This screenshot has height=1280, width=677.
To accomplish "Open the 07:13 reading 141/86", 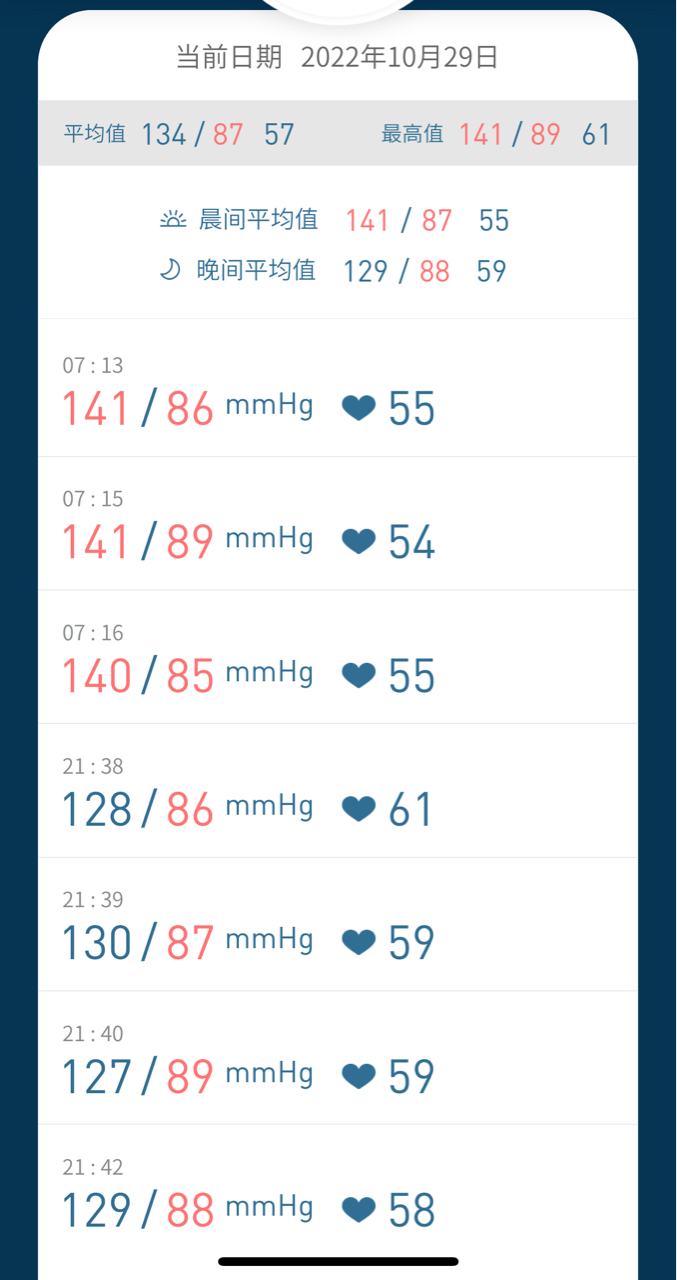I will click(x=338, y=390).
